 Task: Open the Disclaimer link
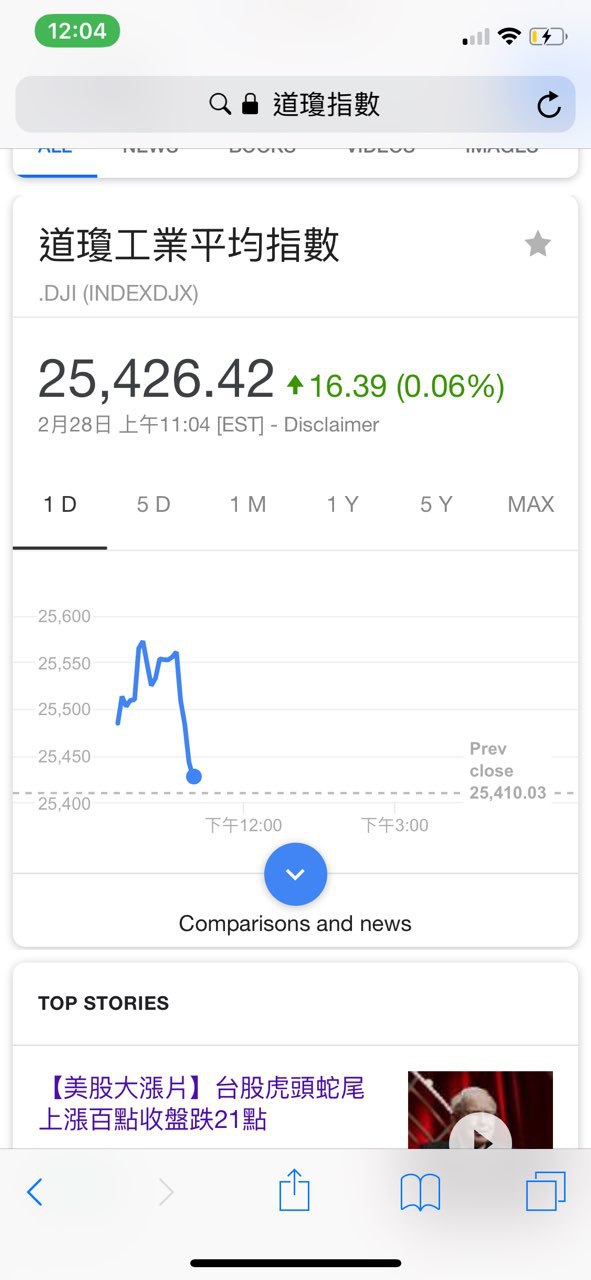tap(332, 425)
